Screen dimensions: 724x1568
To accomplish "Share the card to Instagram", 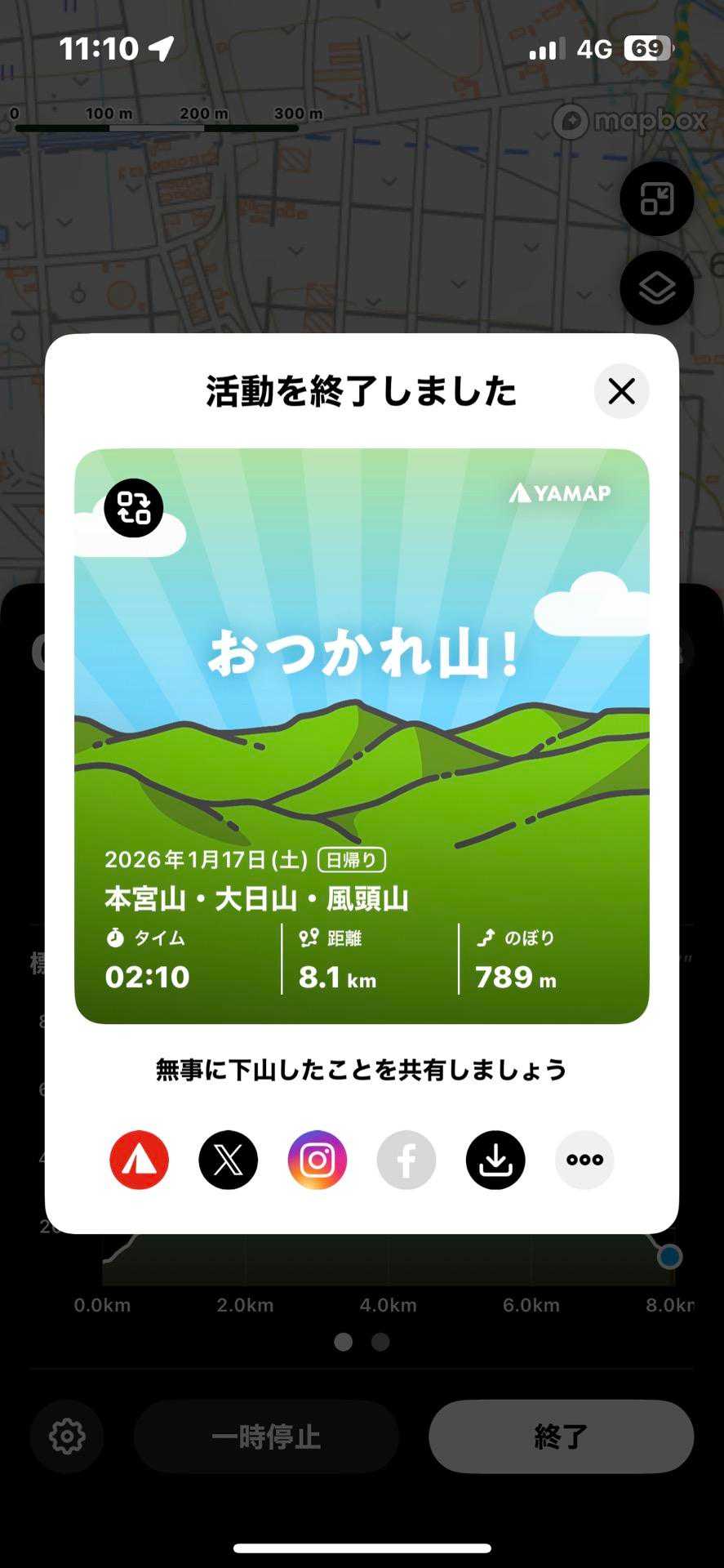I will [318, 1160].
